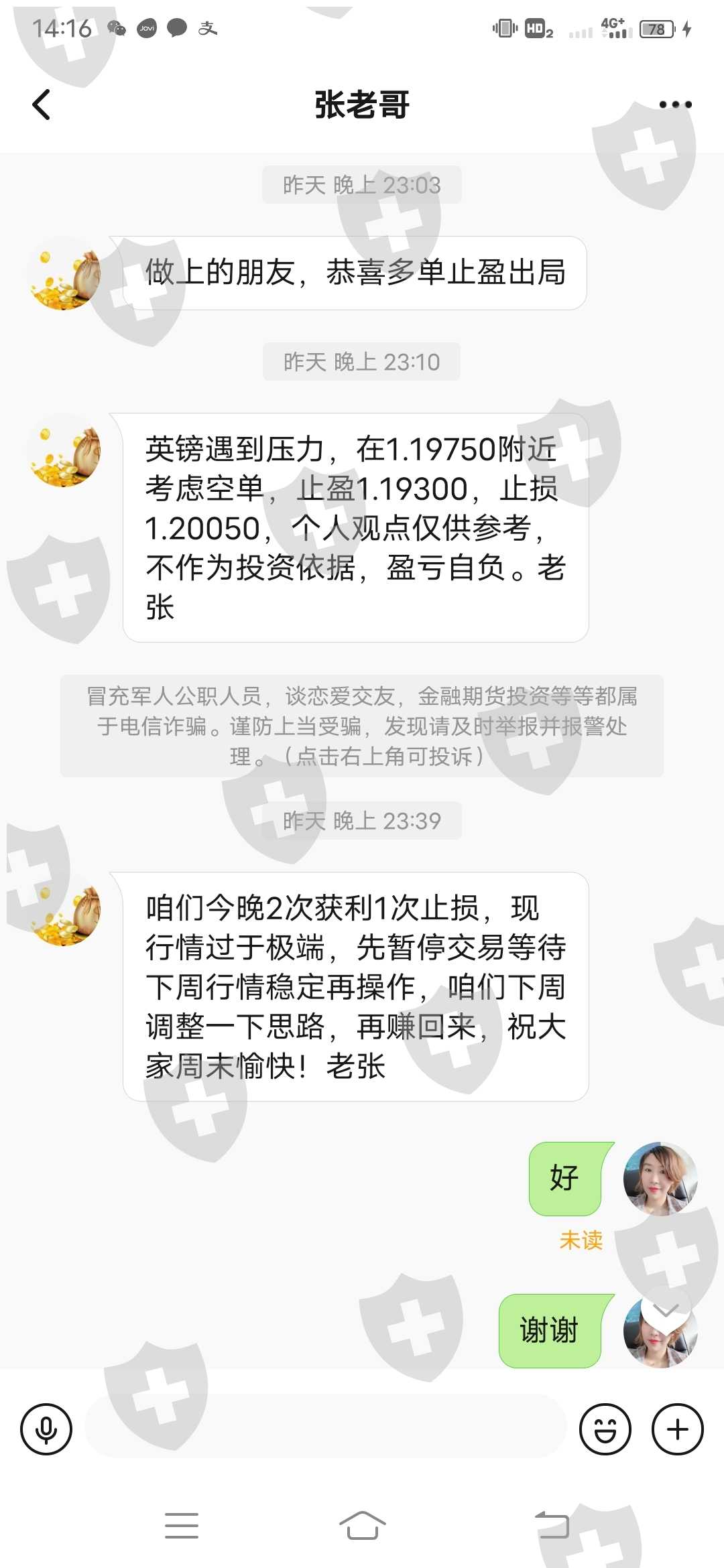Open the plus attachments menu

coord(678,1429)
